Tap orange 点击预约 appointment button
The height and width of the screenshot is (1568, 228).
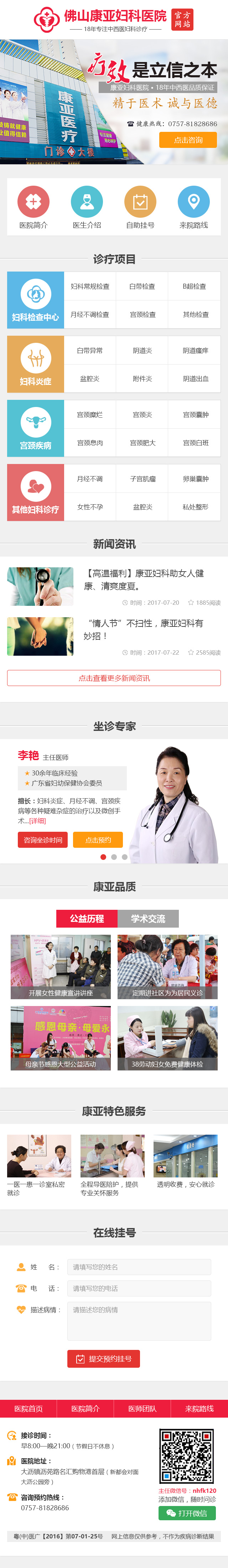(x=98, y=840)
